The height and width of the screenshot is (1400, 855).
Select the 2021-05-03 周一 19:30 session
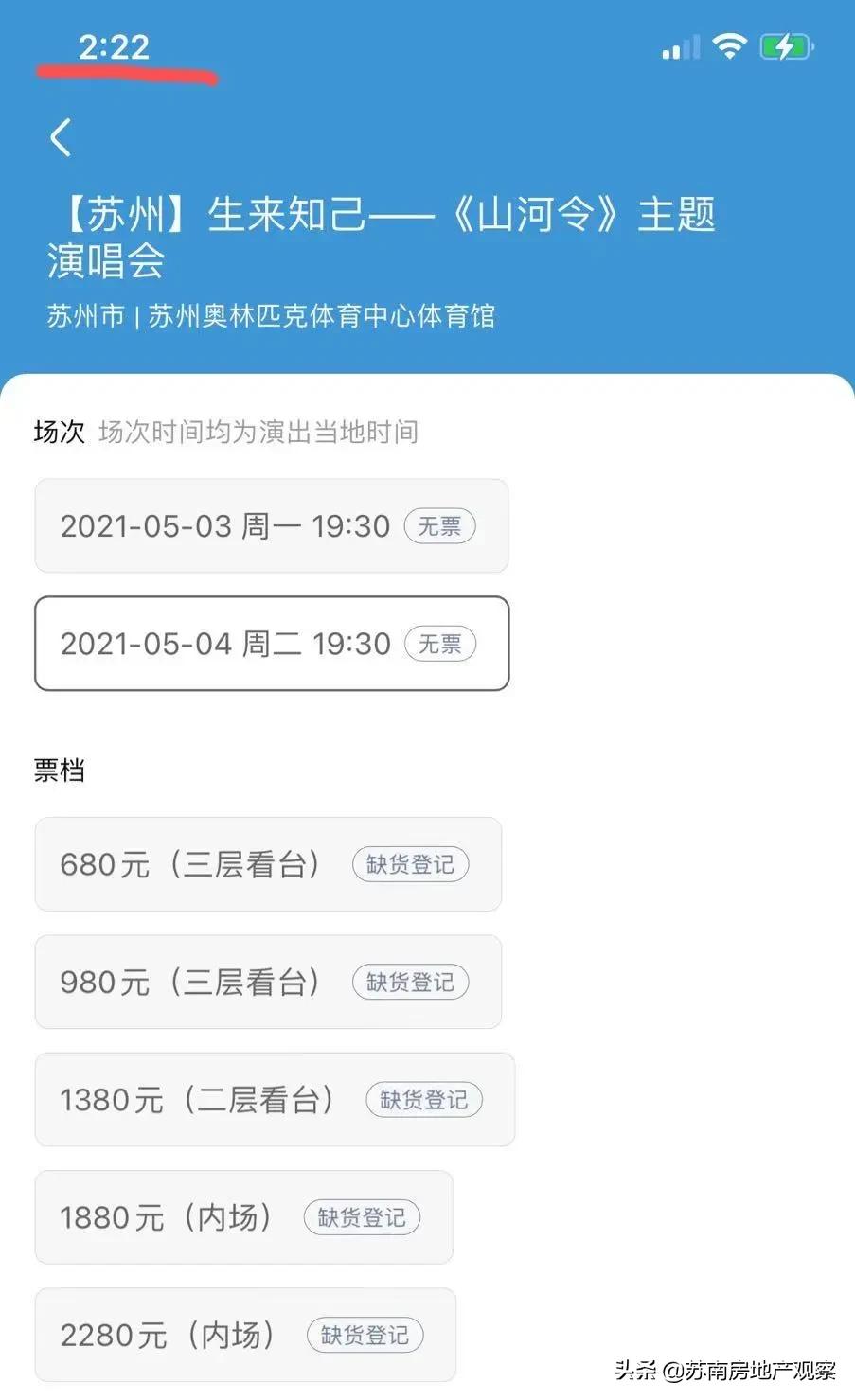(270, 526)
